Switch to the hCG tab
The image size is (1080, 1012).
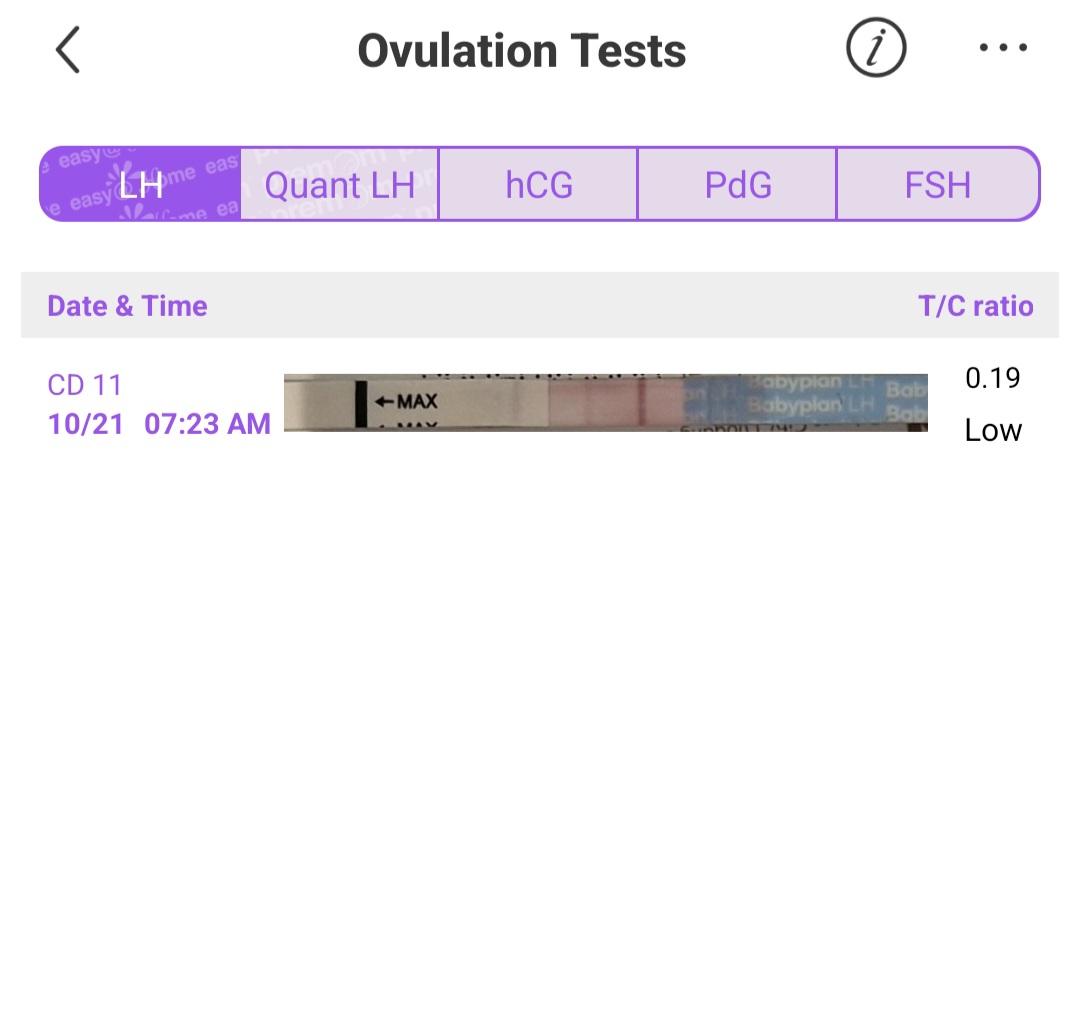[x=538, y=185]
